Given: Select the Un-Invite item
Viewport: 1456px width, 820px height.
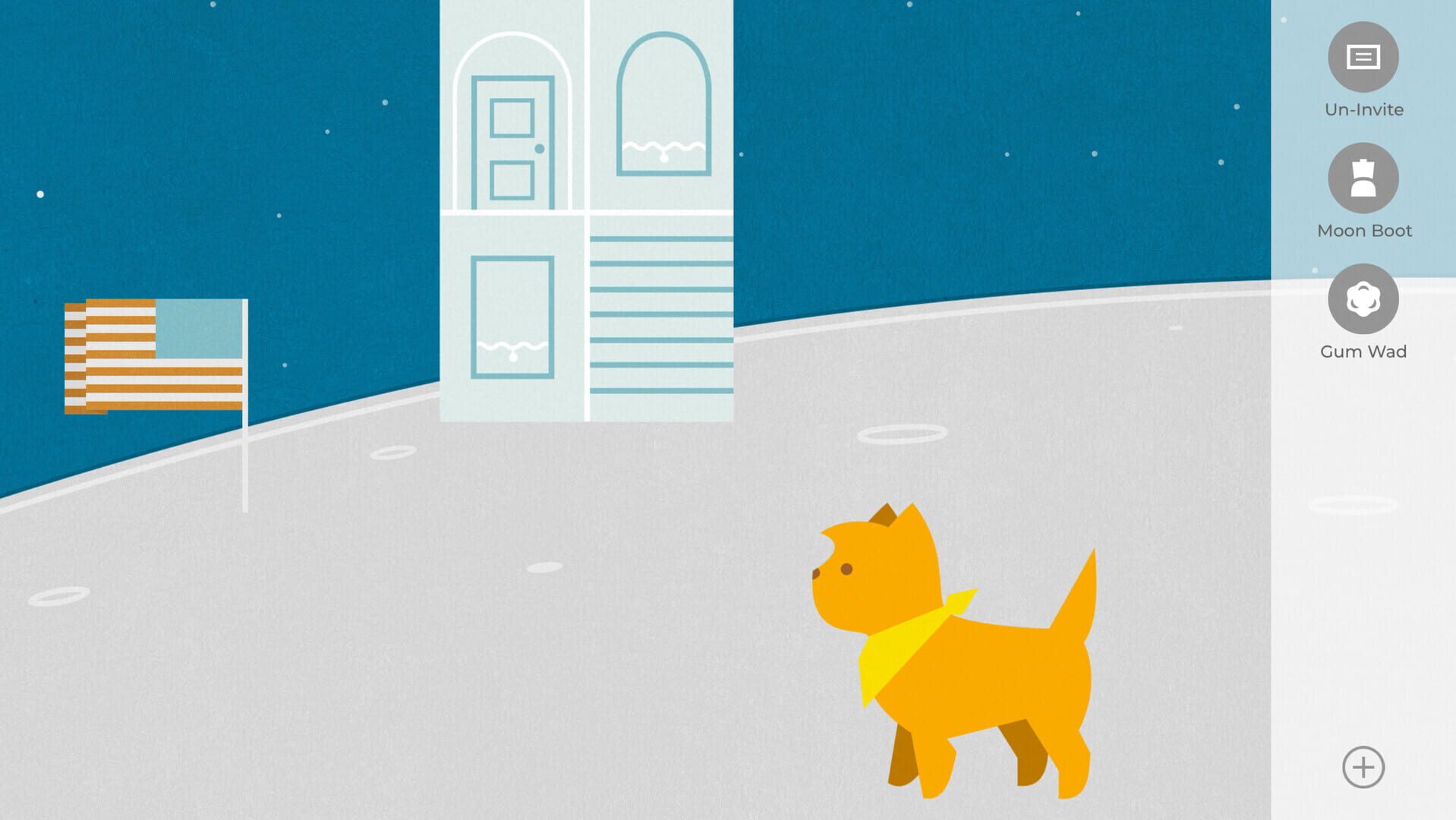Looking at the screenshot, I should click(1363, 57).
